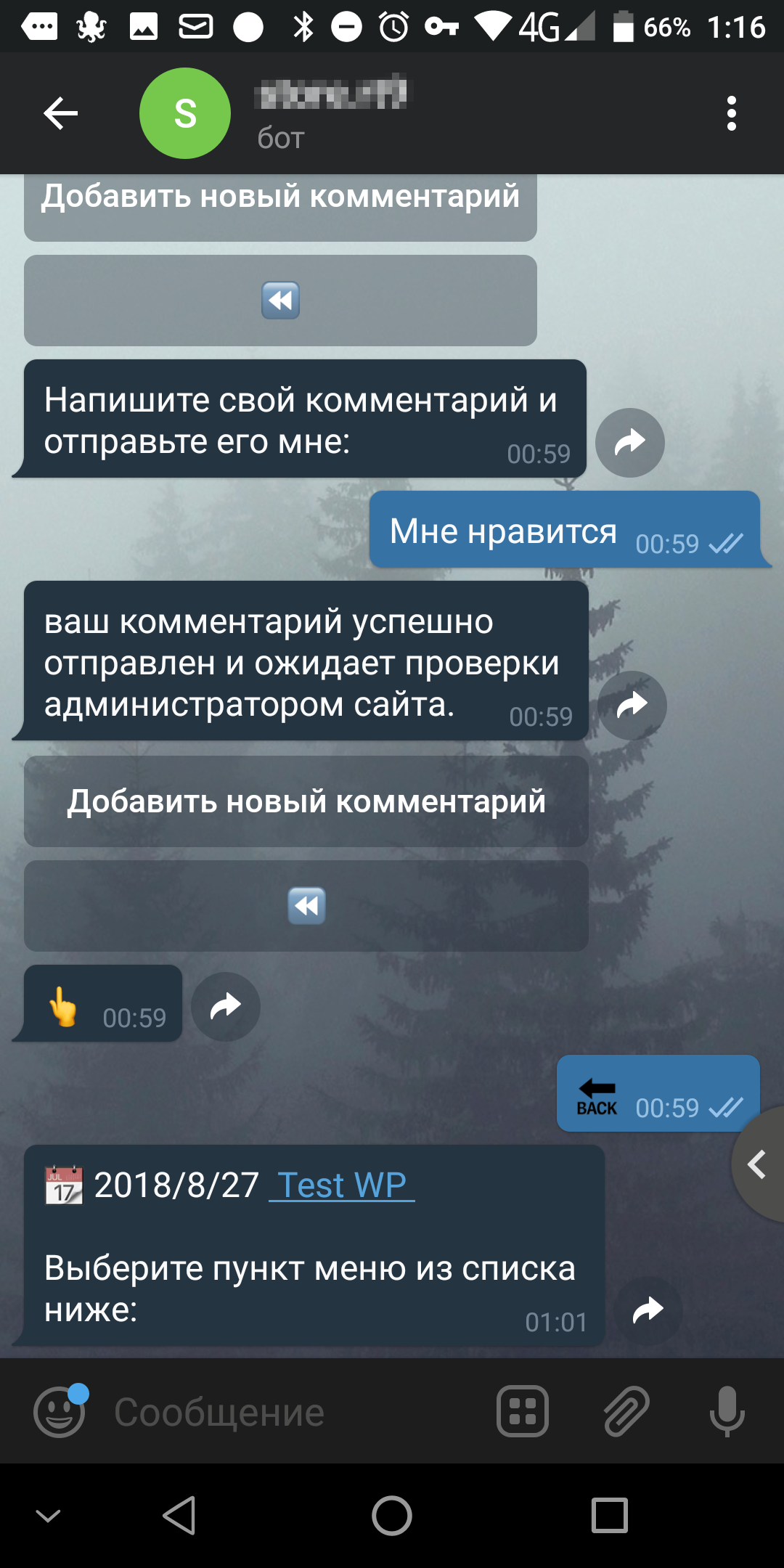The height and width of the screenshot is (1568, 784).
Task: Forward the 'Выберите пункт меню' message
Action: (x=648, y=1310)
